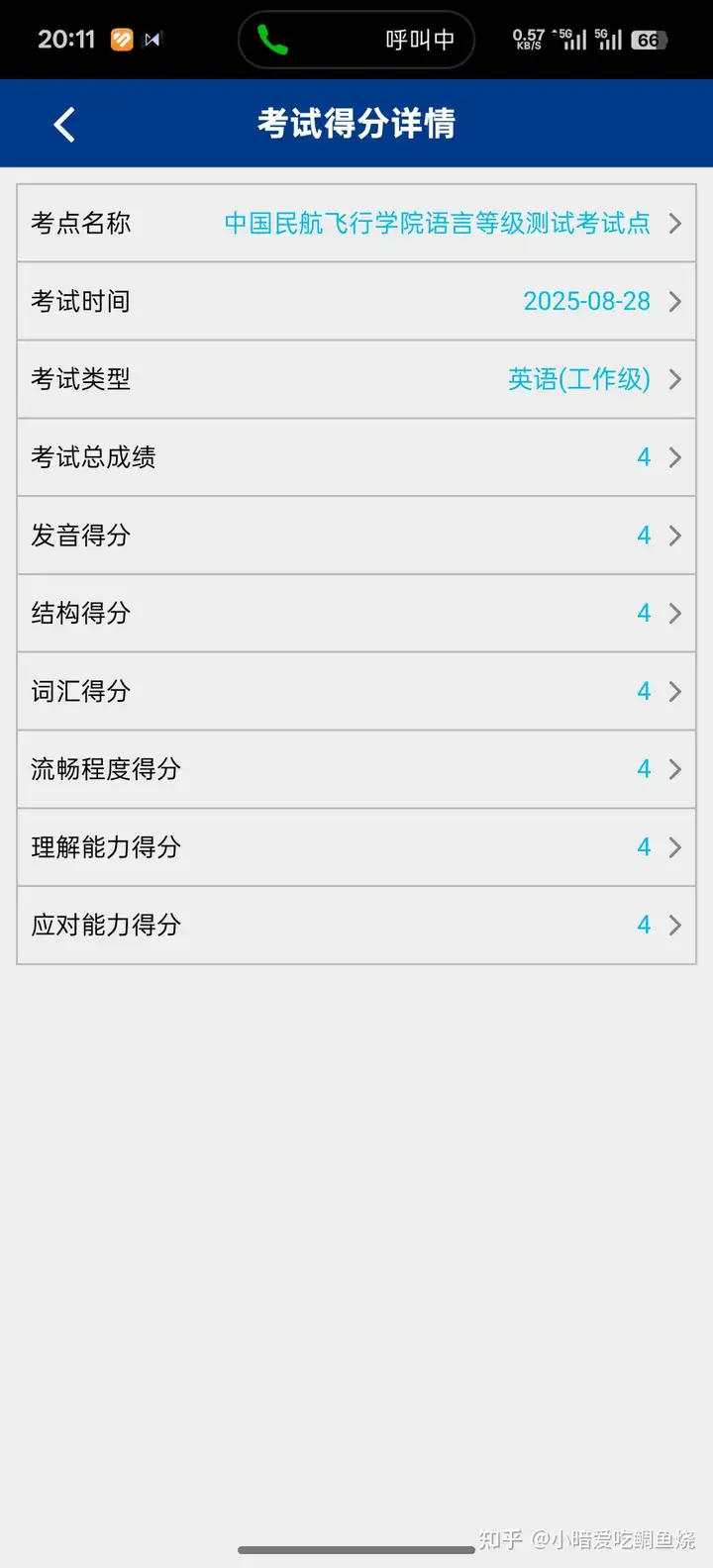Go back from 考试得分详情 page

64,125
